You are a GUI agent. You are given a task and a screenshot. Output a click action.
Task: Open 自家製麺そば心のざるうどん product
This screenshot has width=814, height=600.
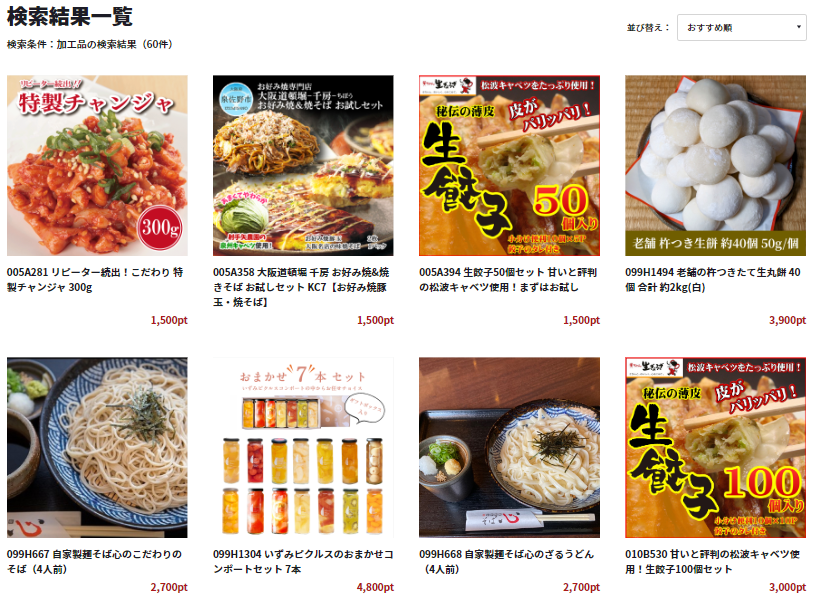[509, 448]
